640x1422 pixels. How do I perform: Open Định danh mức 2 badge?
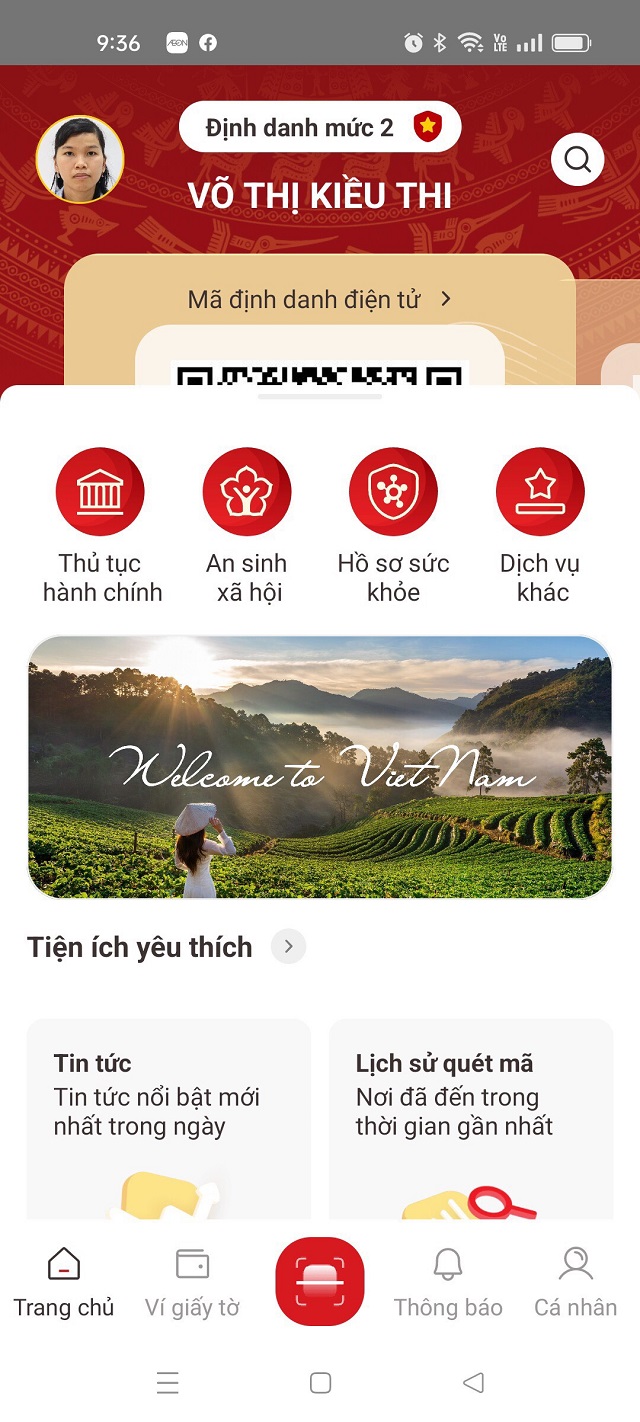click(319, 127)
